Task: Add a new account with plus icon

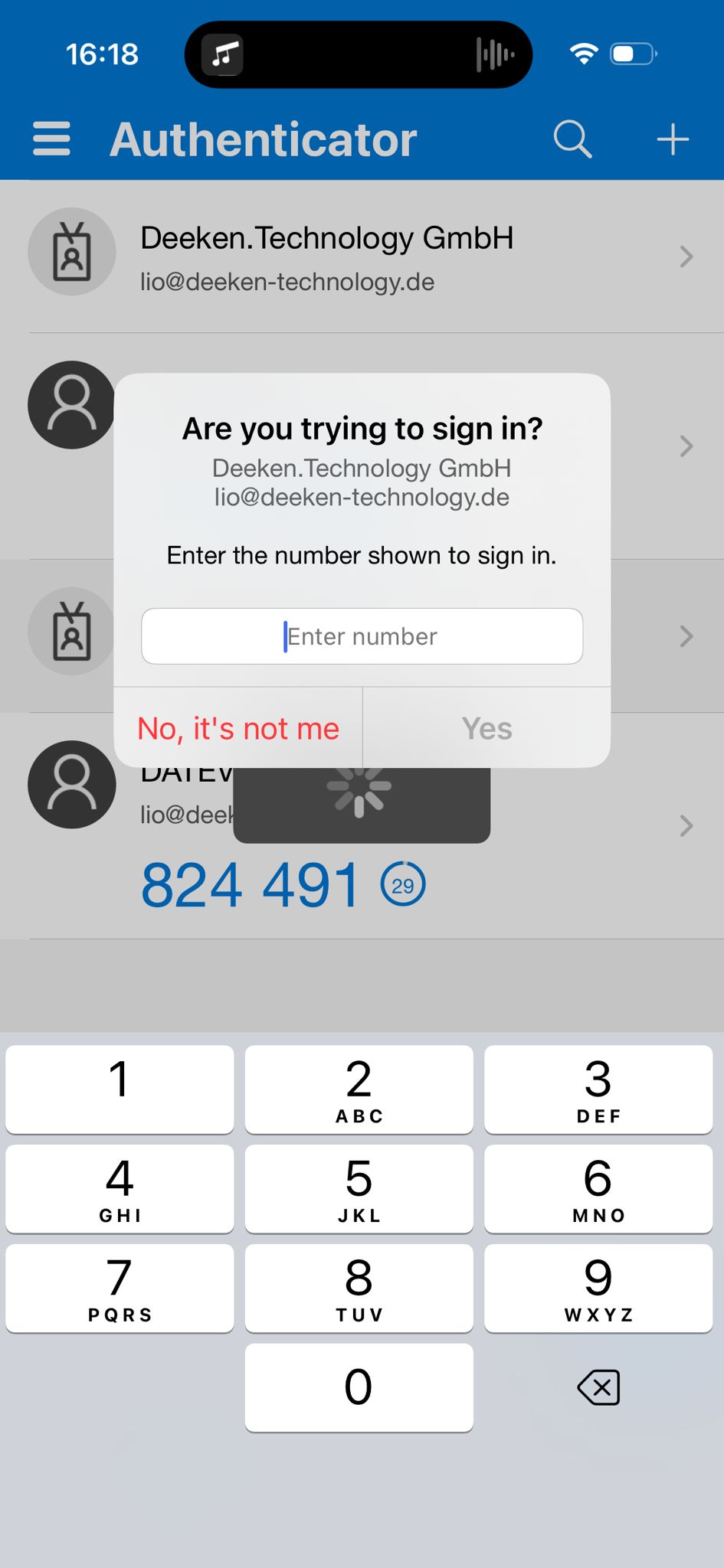Action: tap(673, 139)
